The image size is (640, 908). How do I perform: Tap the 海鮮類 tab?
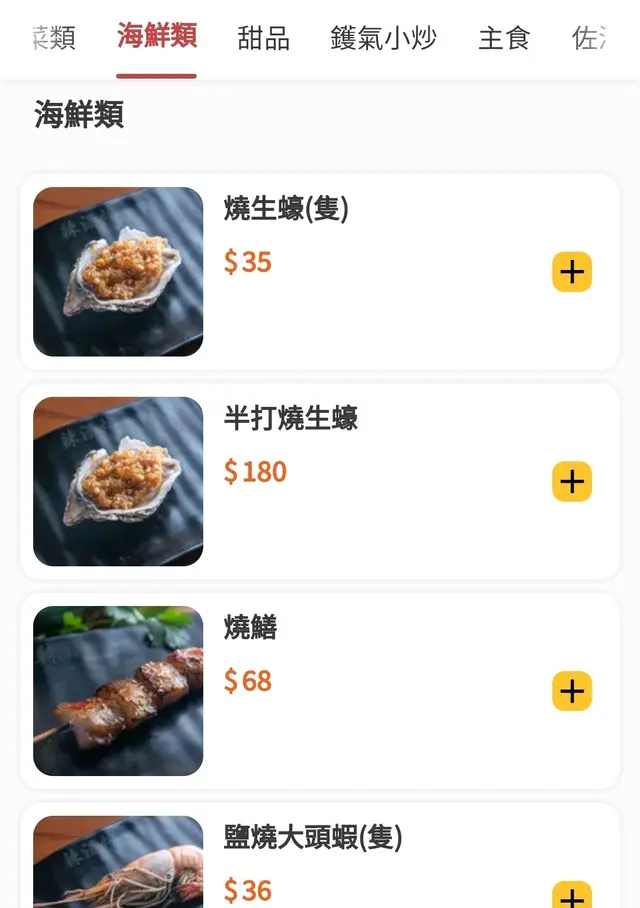pyautogui.click(x=157, y=37)
